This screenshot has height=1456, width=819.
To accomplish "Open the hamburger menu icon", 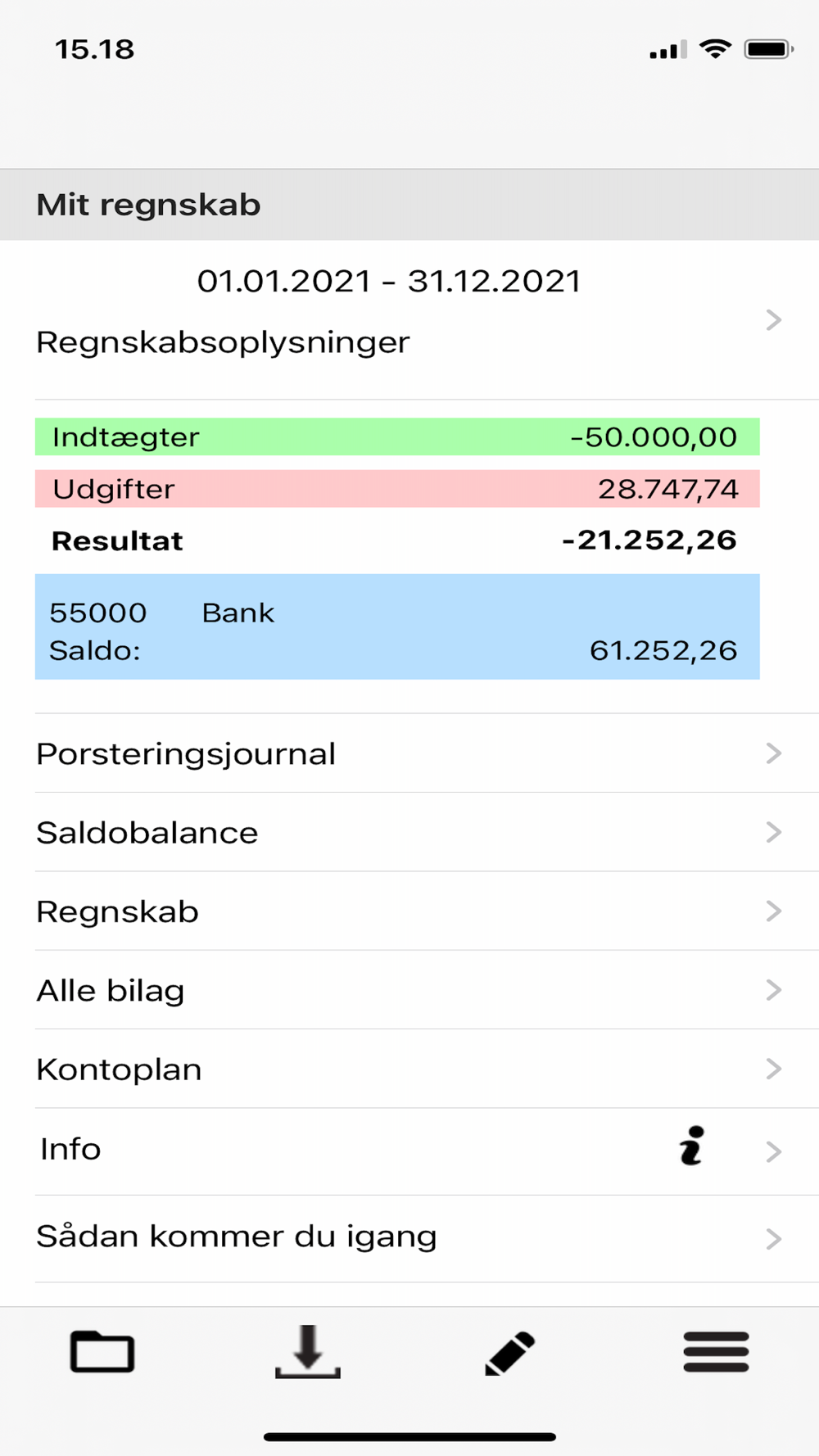I will click(x=716, y=1351).
